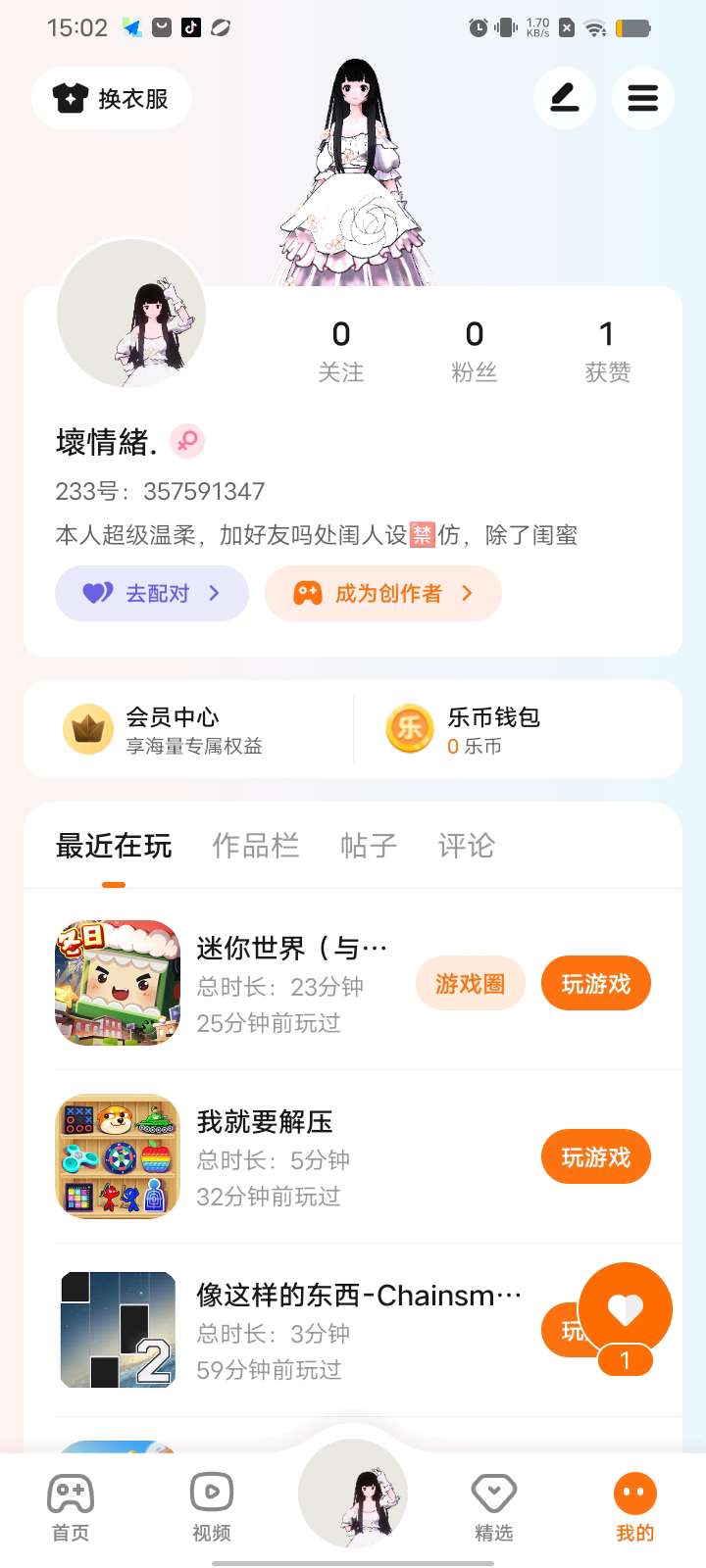Viewport: 706px width, 1568px height.
Task: View the 粉丝 followers list
Action: [475, 351]
